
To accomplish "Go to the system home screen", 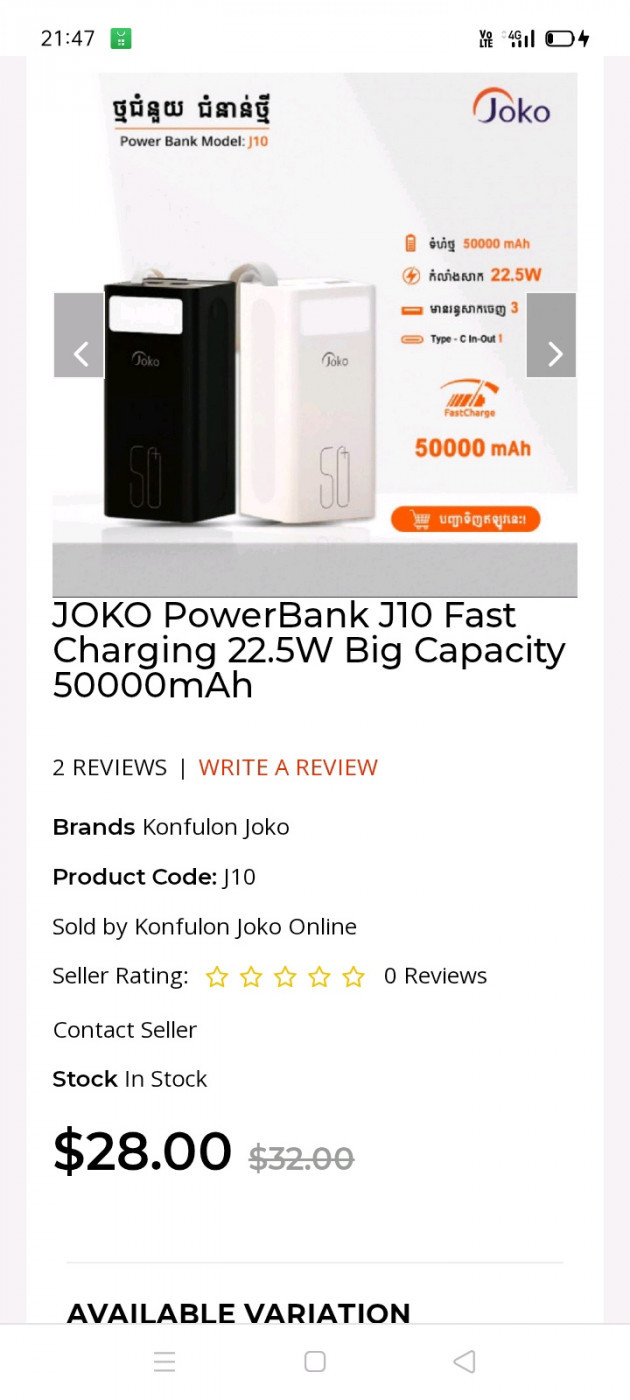I will [x=315, y=1362].
